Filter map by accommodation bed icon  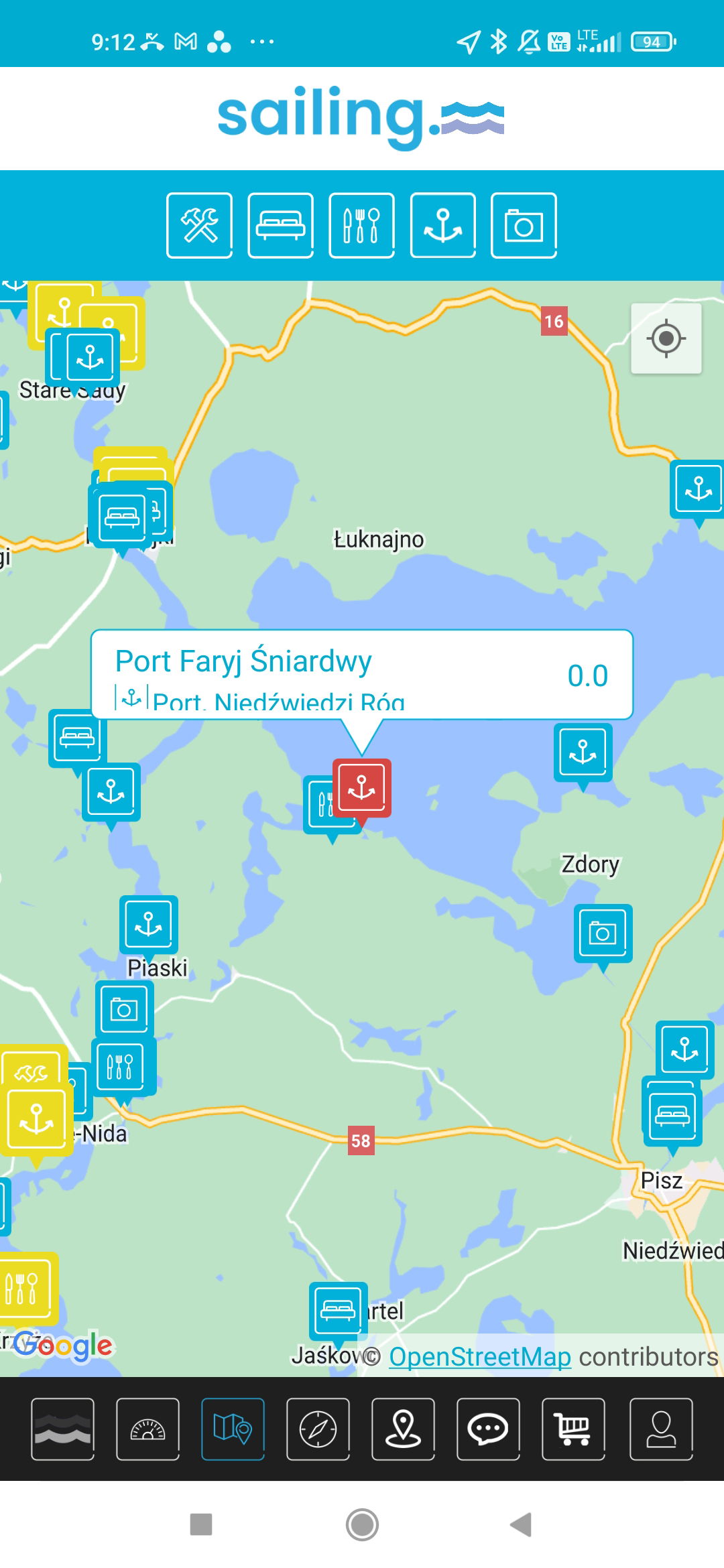point(280,225)
